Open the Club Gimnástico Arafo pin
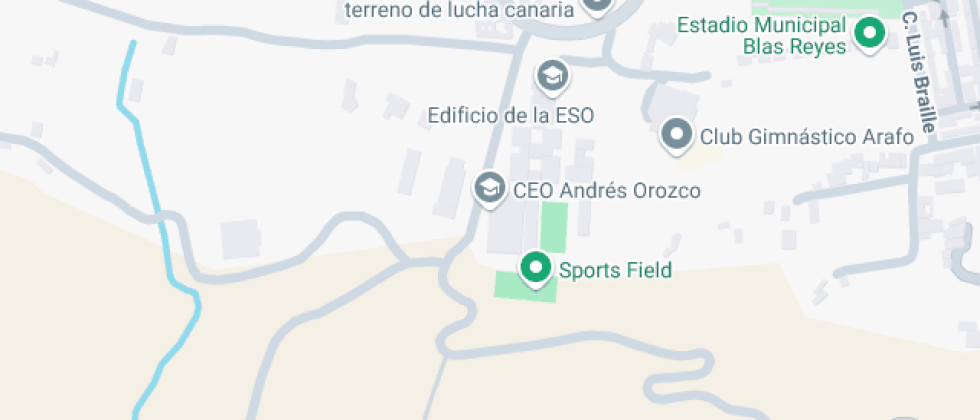The height and width of the screenshot is (420, 980). click(x=678, y=134)
